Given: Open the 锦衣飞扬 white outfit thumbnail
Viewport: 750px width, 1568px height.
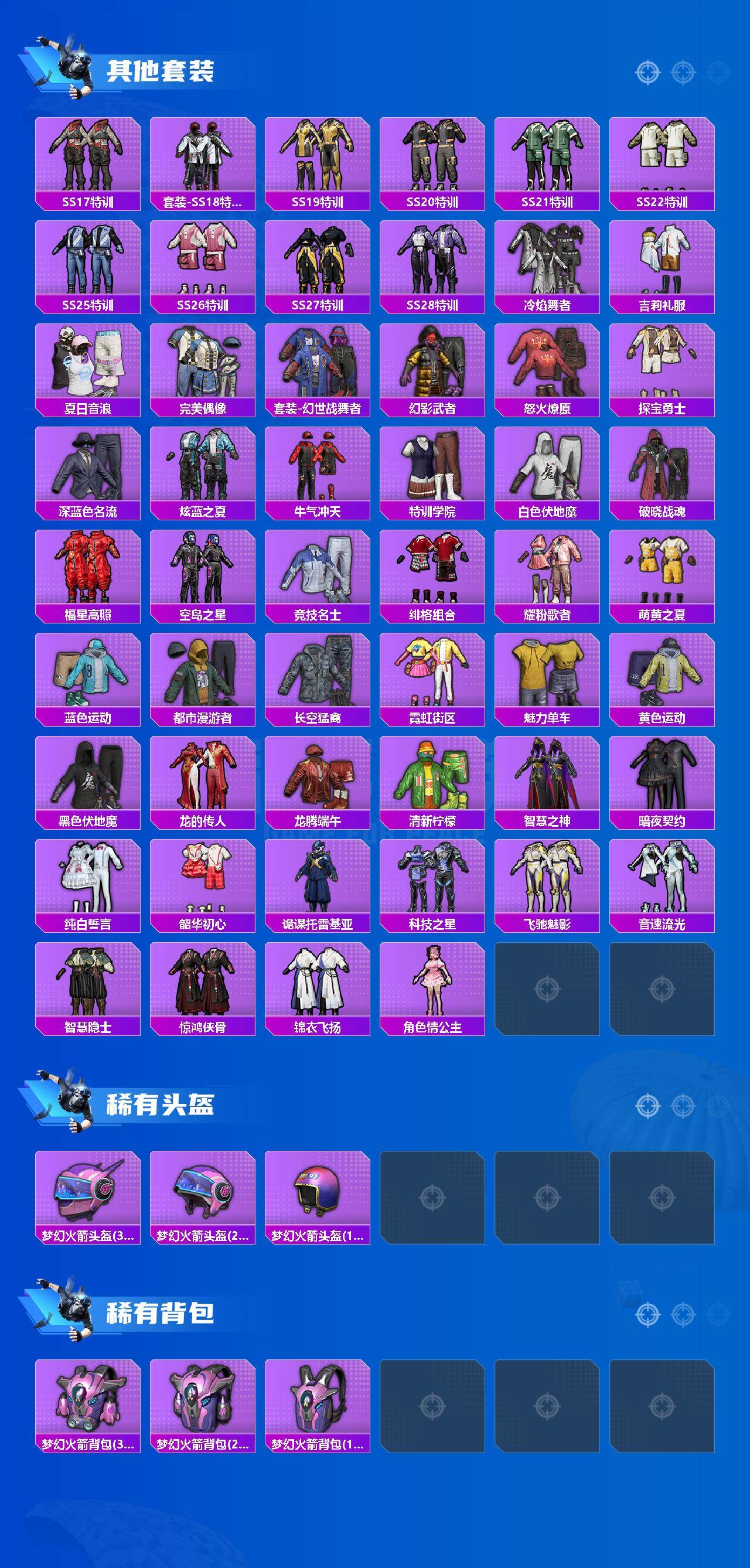Looking at the screenshot, I should (317, 986).
